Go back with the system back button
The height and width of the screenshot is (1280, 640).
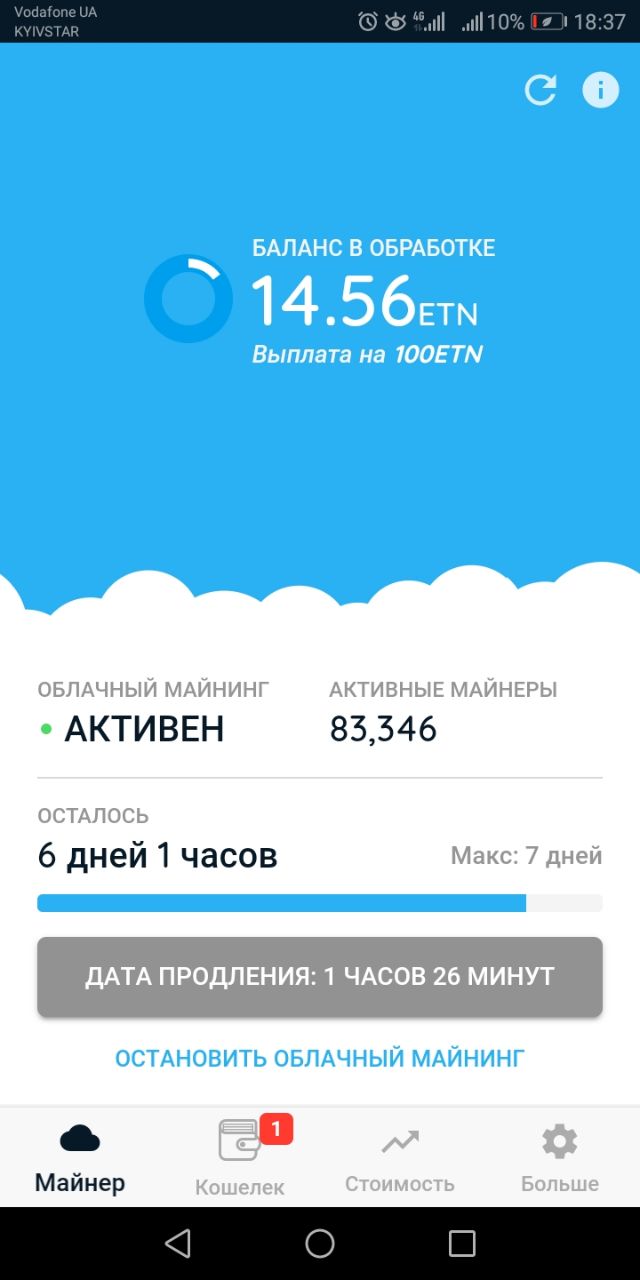(x=178, y=1243)
